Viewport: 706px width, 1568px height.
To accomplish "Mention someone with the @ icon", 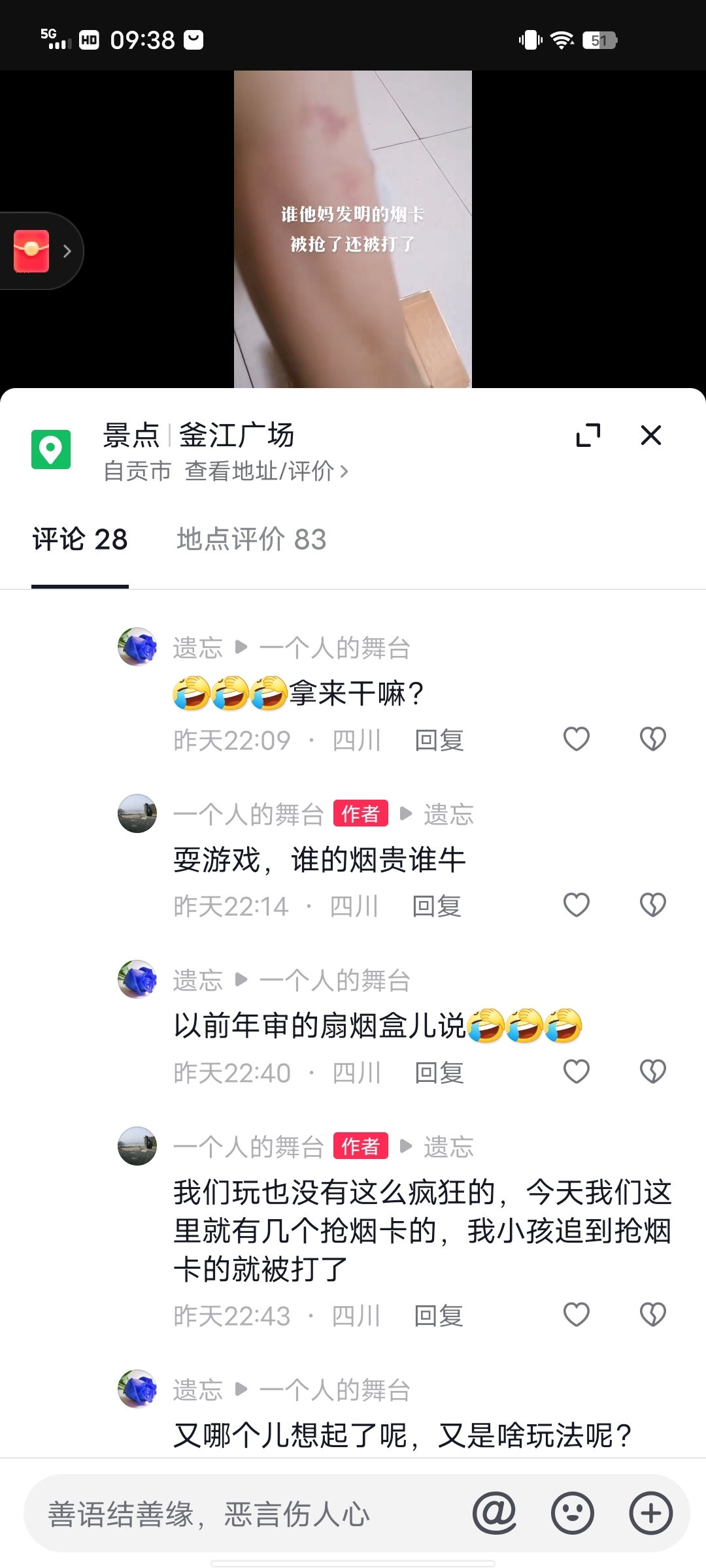I will click(495, 1513).
